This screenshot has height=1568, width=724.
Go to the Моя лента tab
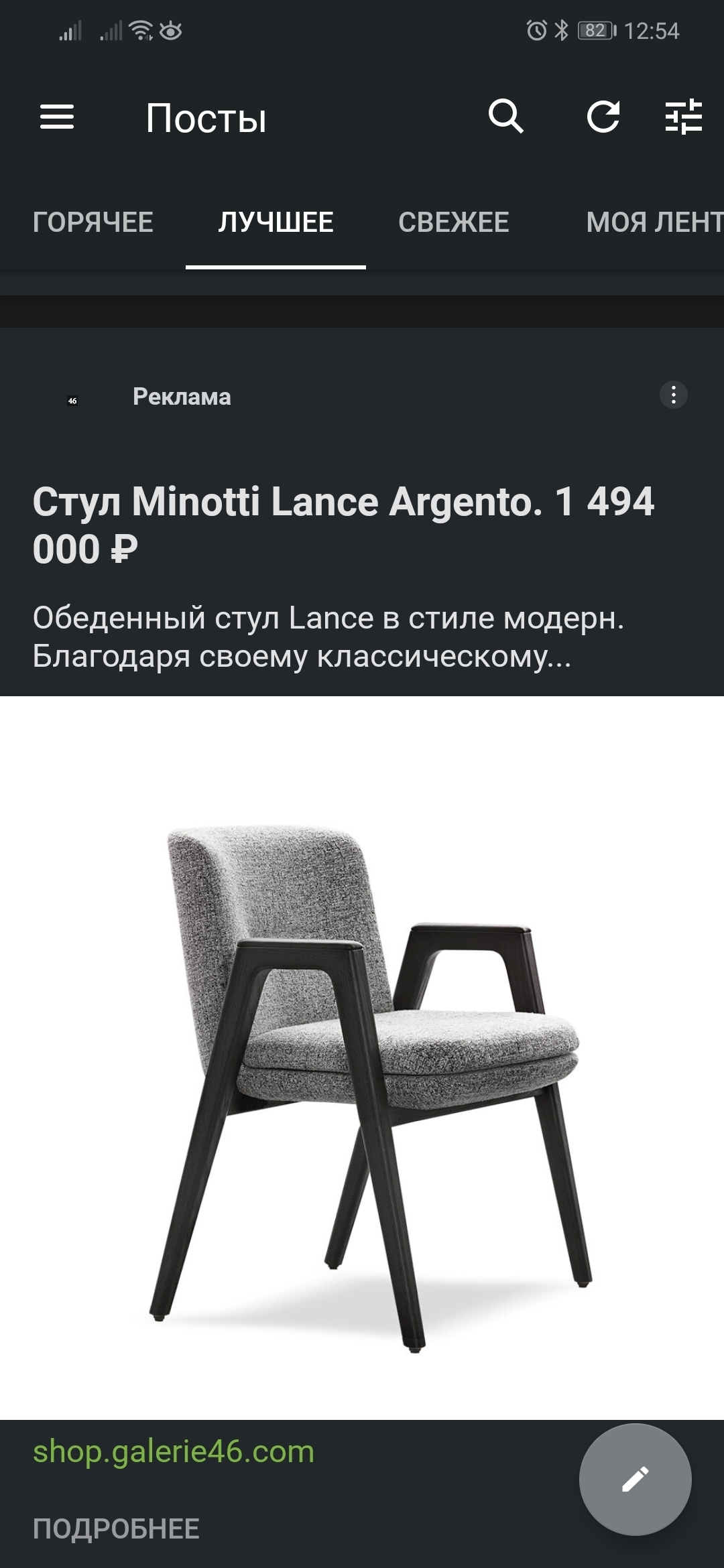tap(654, 222)
